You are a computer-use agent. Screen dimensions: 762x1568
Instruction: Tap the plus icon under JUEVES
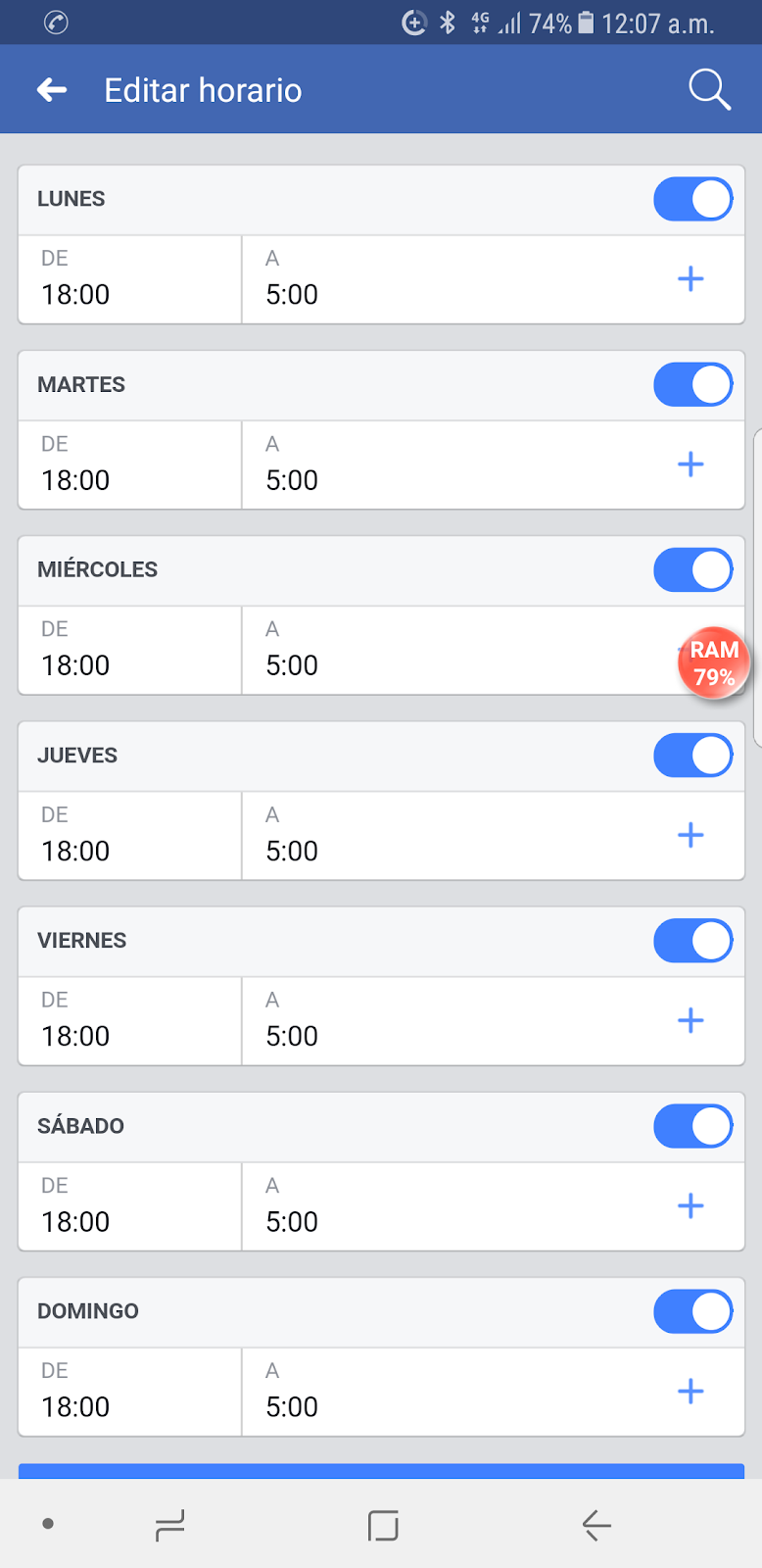tap(691, 835)
